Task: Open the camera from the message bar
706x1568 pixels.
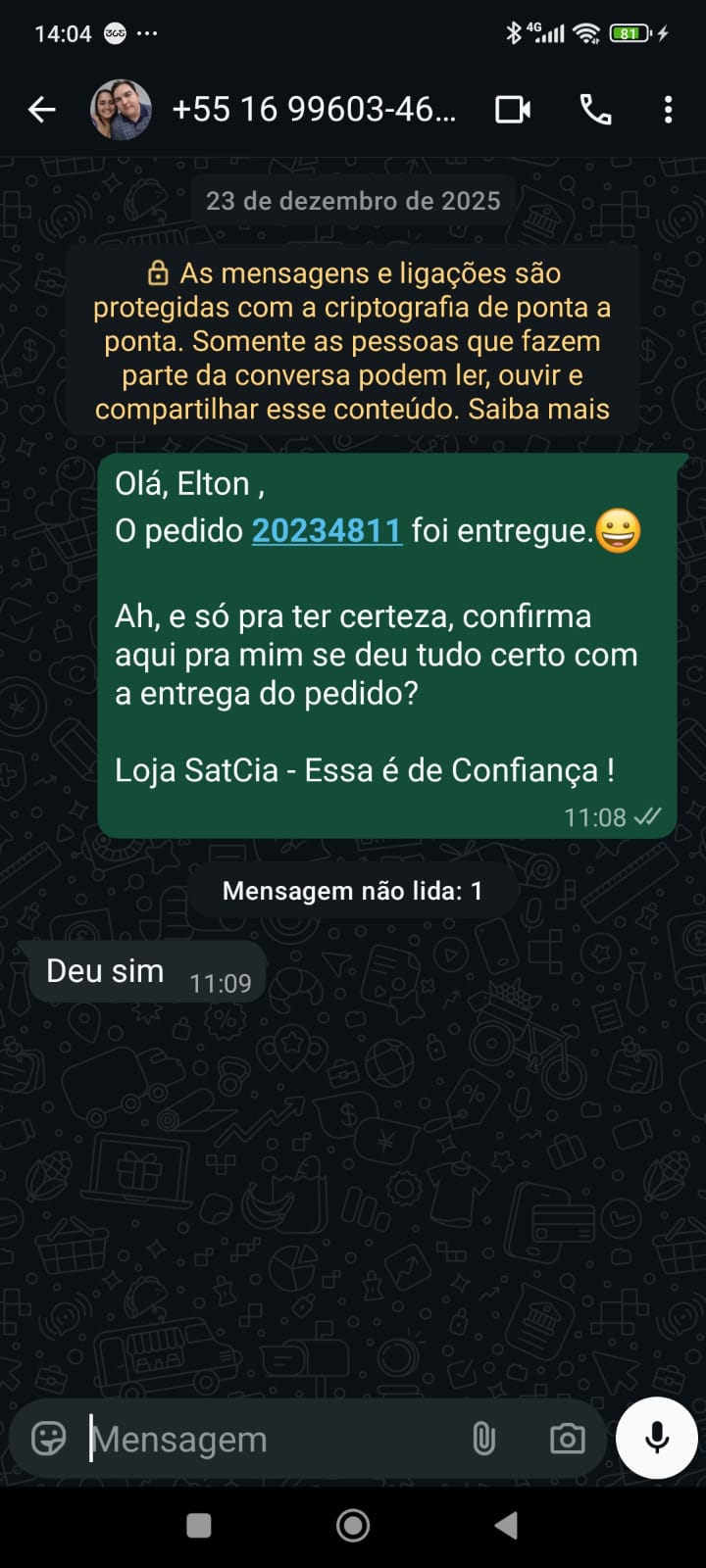Action: click(567, 1439)
